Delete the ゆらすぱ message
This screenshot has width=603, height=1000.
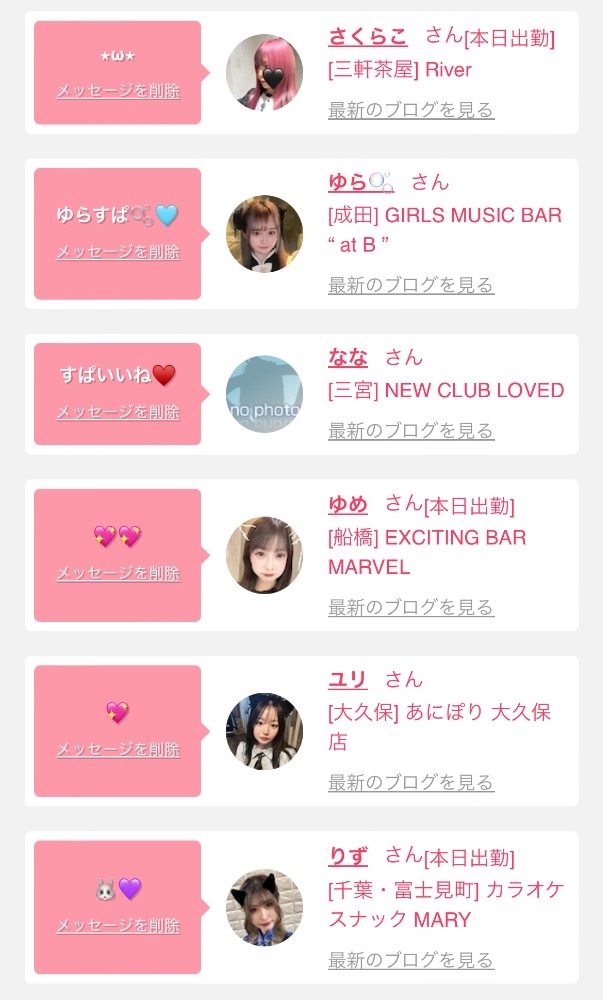point(118,252)
